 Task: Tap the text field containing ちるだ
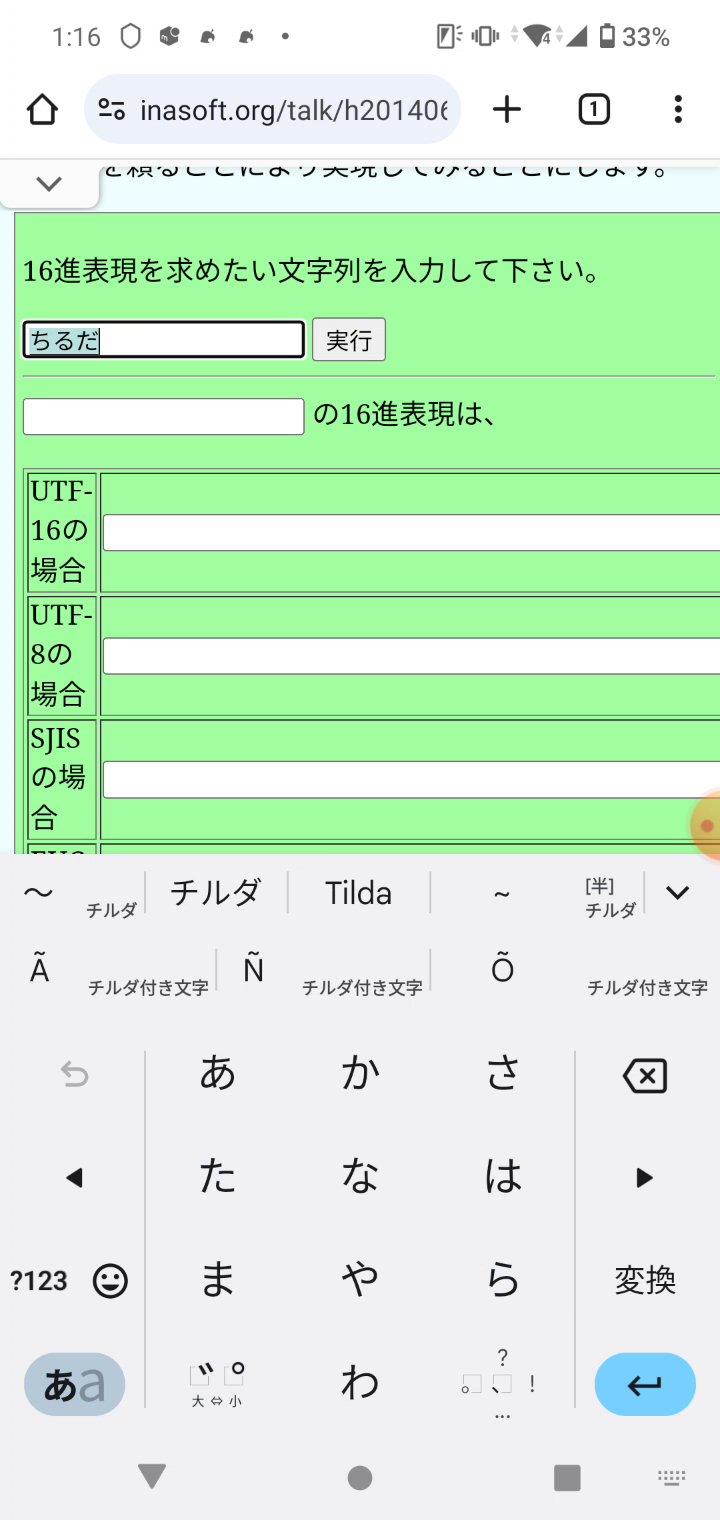(163, 339)
